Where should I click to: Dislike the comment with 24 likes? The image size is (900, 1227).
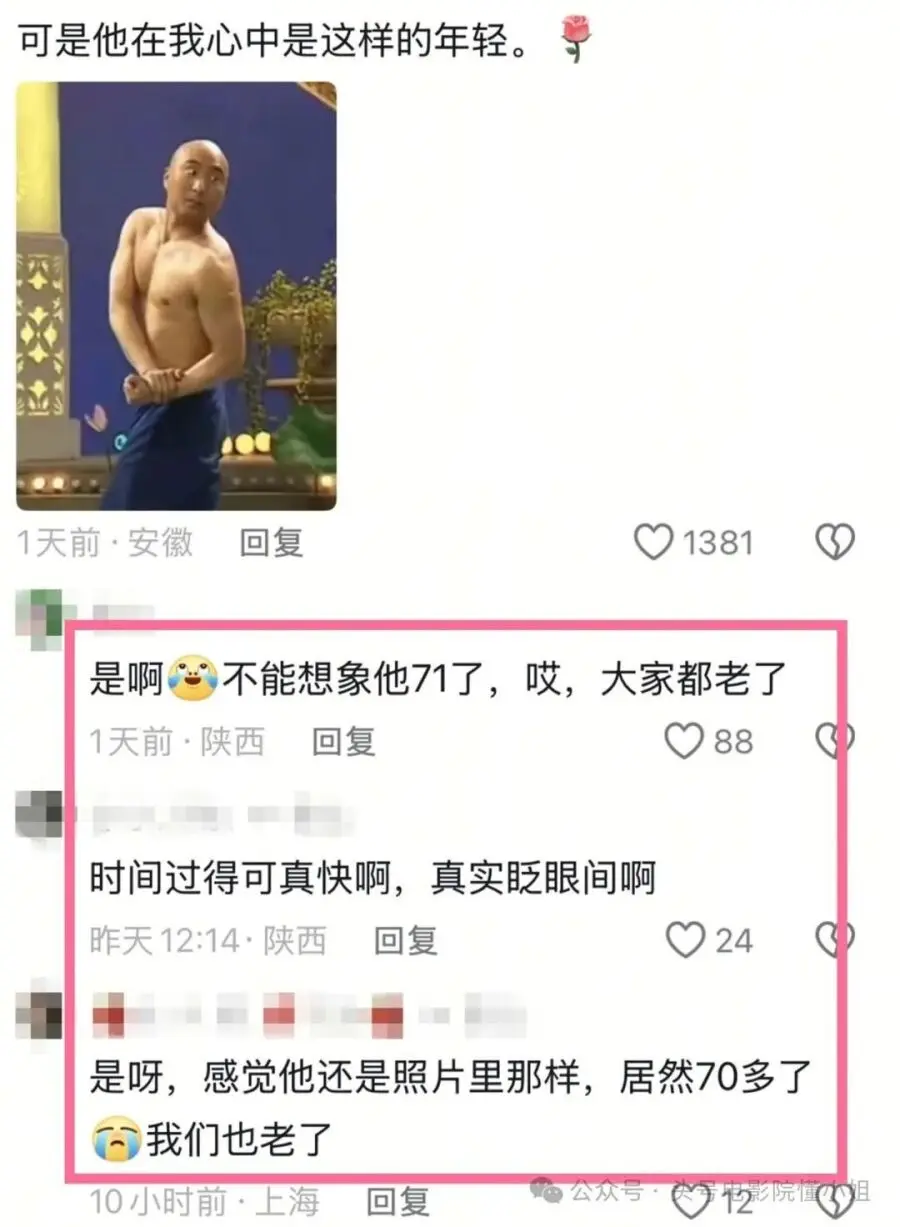[x=832, y=940]
